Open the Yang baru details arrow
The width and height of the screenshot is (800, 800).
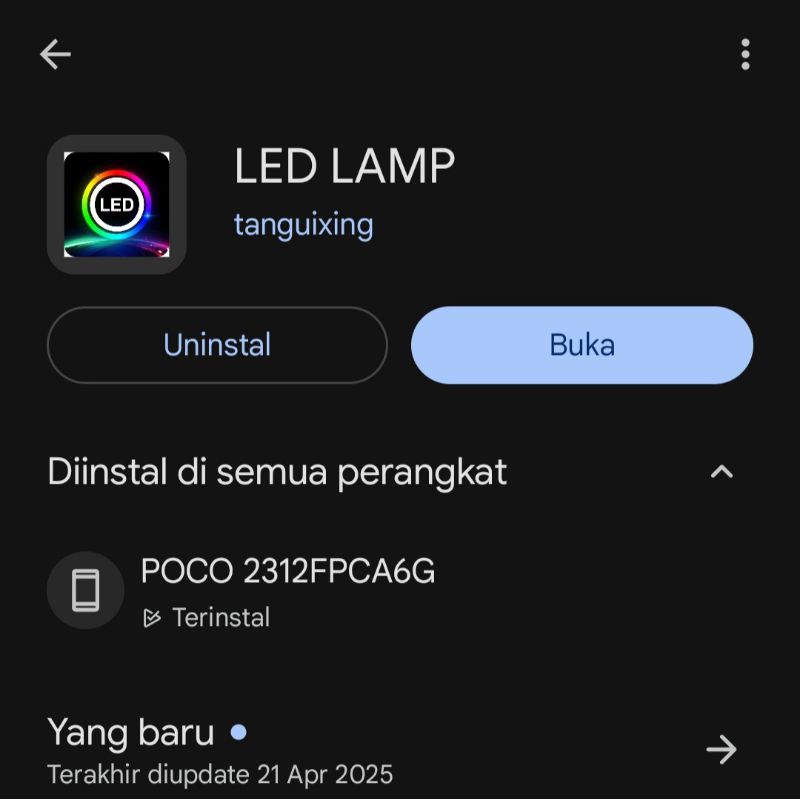coord(721,749)
